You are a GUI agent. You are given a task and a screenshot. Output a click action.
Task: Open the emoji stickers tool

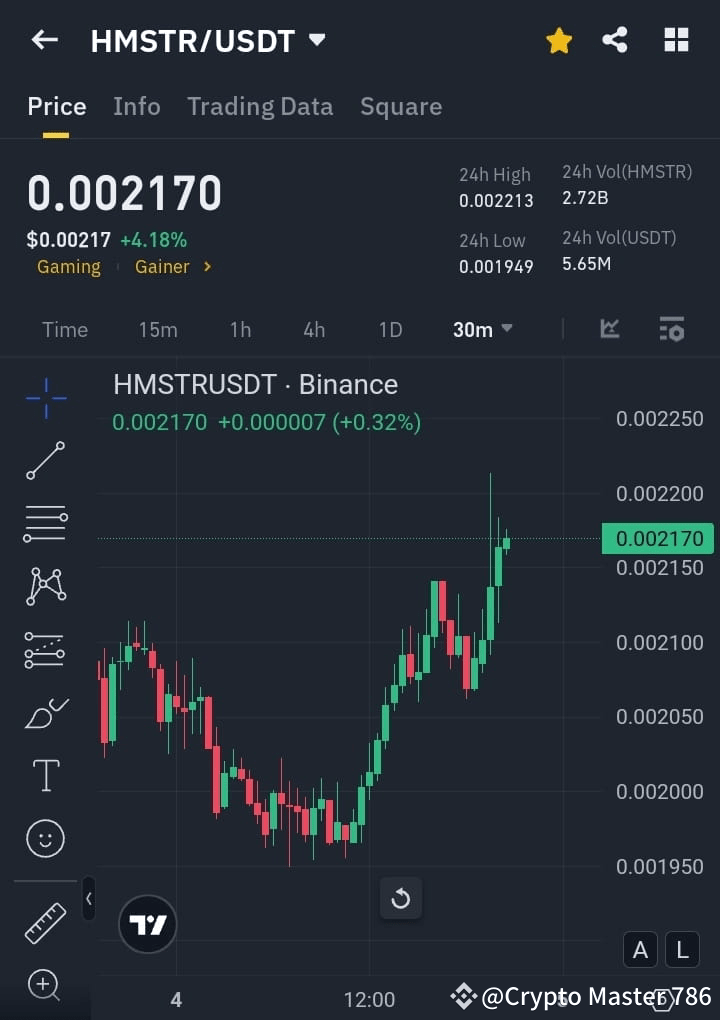(x=44, y=838)
